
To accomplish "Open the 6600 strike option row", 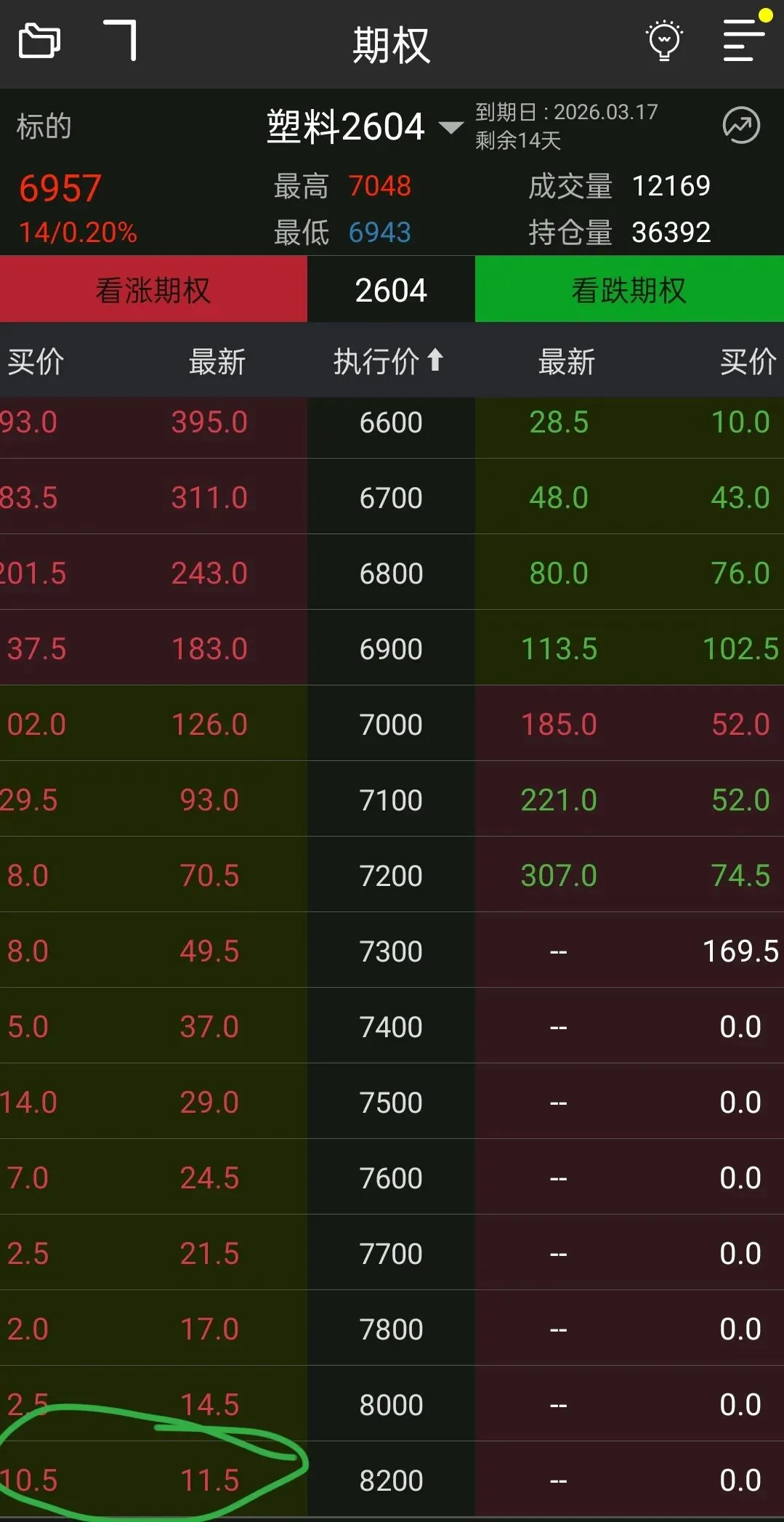I will coord(391,423).
